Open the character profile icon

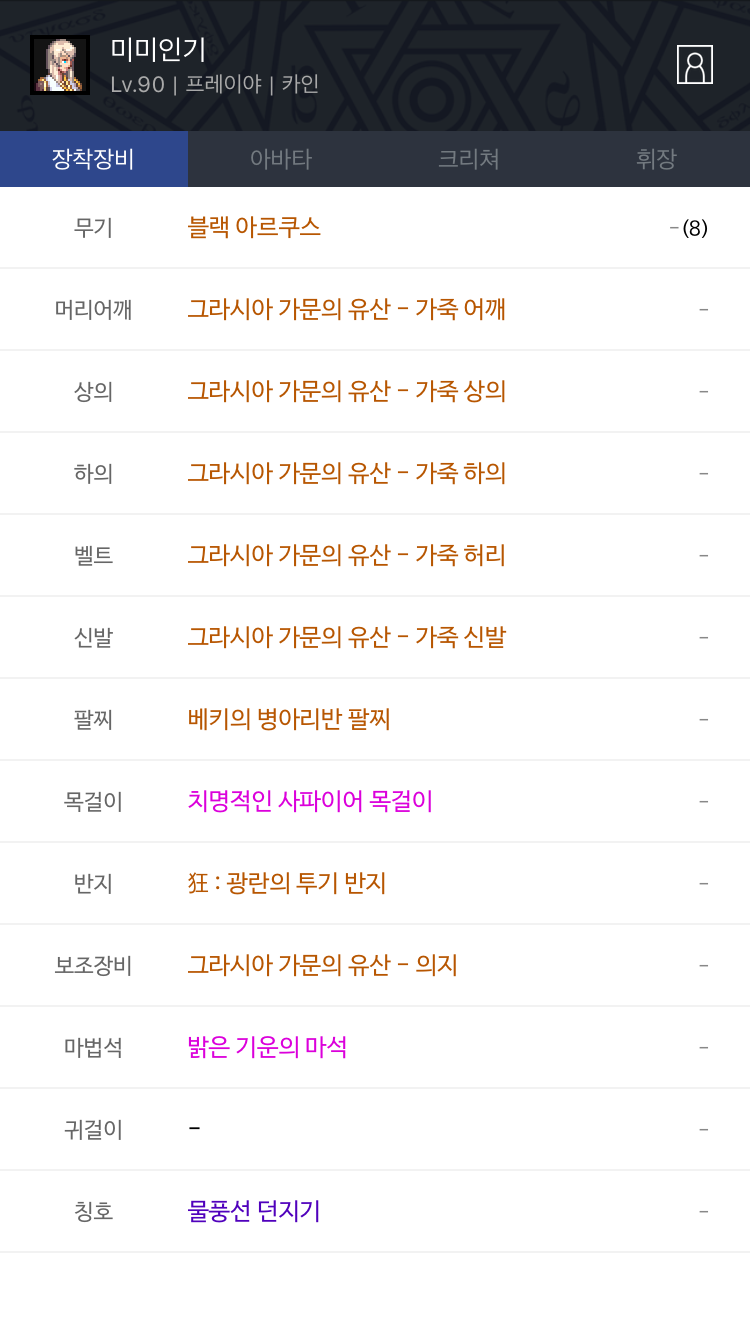(694, 65)
